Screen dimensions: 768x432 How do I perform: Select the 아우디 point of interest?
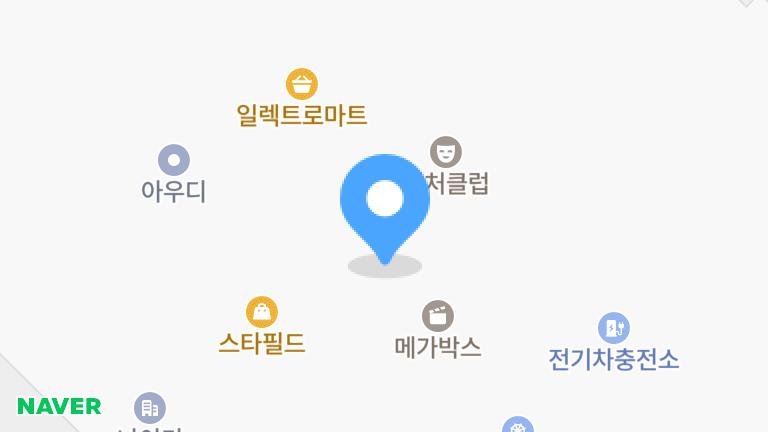click(x=174, y=160)
